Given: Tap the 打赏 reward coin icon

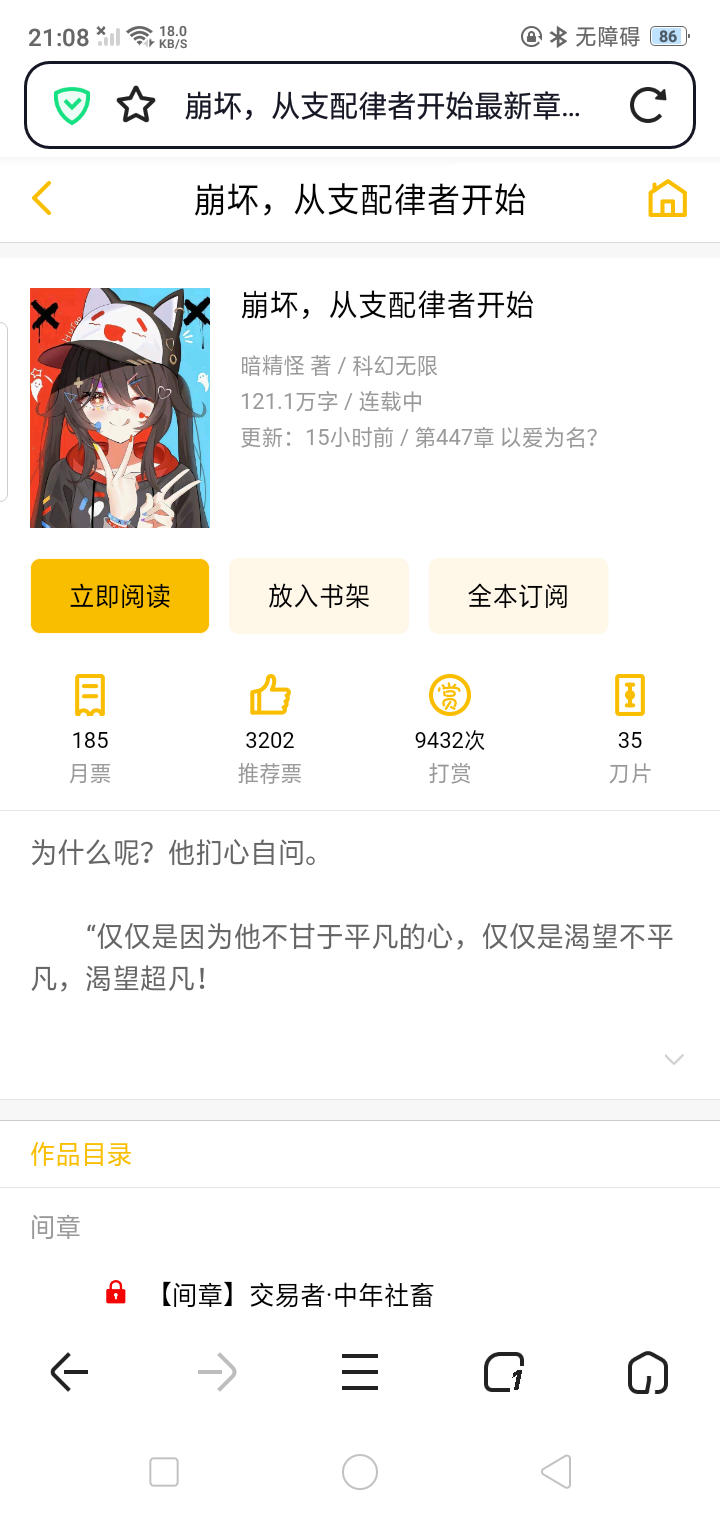Looking at the screenshot, I should 449,693.
